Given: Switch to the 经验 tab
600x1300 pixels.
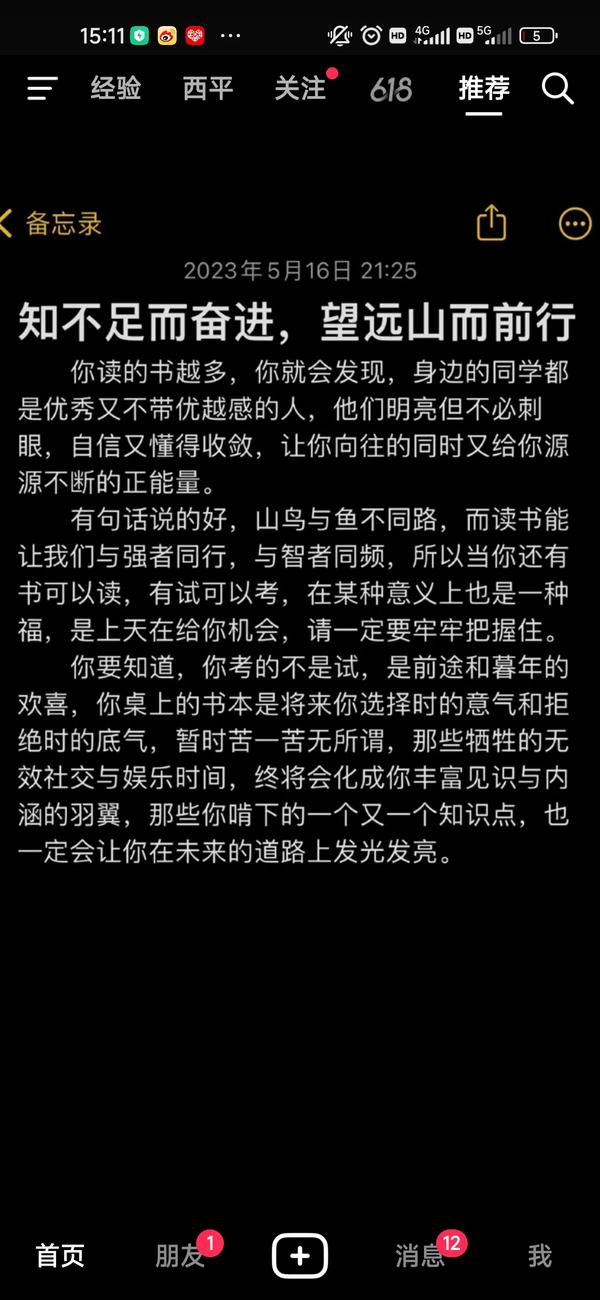Looking at the screenshot, I should (116, 89).
